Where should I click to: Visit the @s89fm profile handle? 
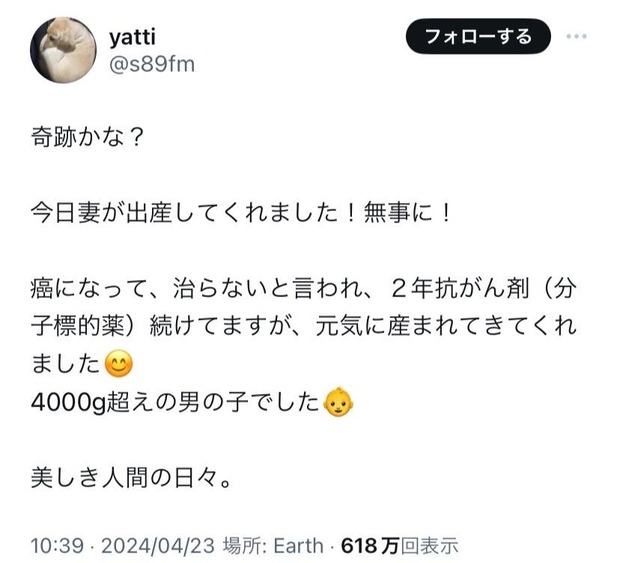tap(150, 65)
